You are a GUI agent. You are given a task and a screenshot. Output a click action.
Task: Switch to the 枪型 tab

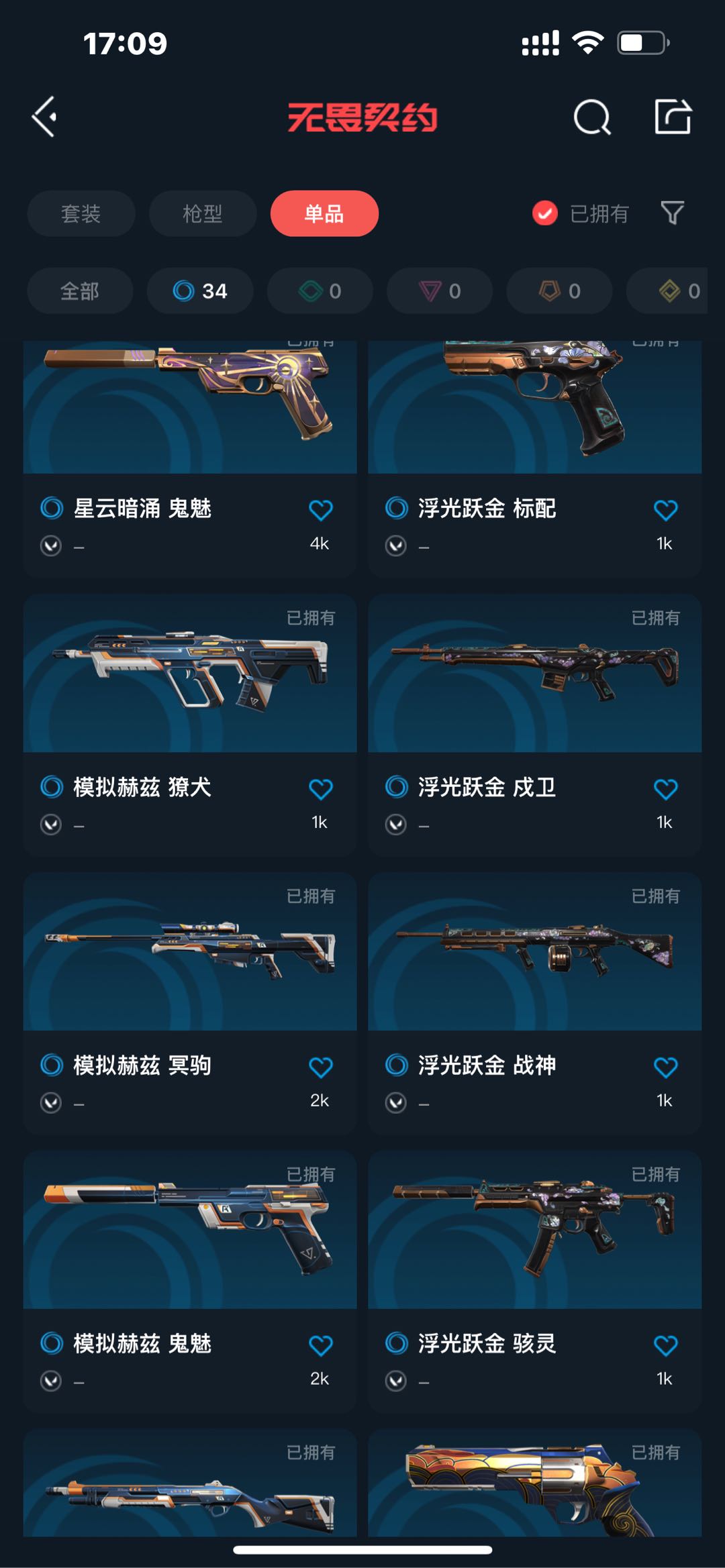203,213
